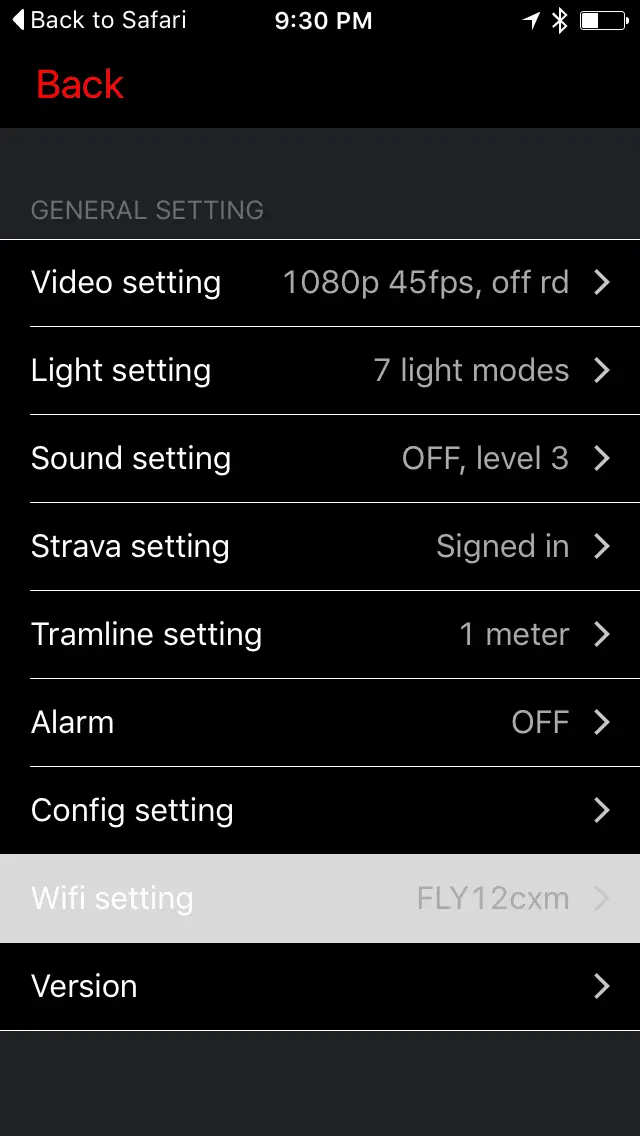Image resolution: width=640 pixels, height=1136 pixels.
Task: Open the Version row
Action: [320, 987]
